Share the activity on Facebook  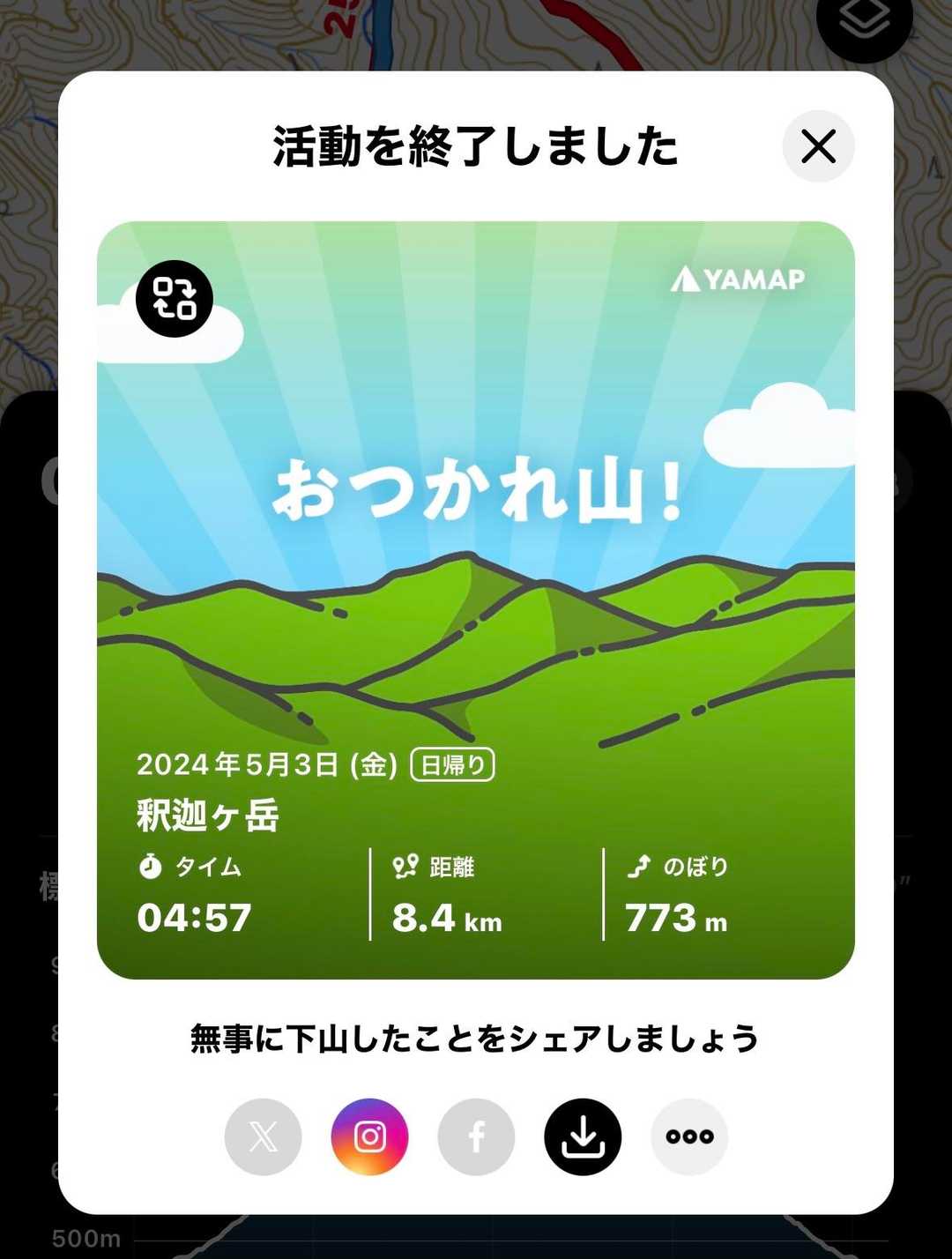pos(476,1136)
